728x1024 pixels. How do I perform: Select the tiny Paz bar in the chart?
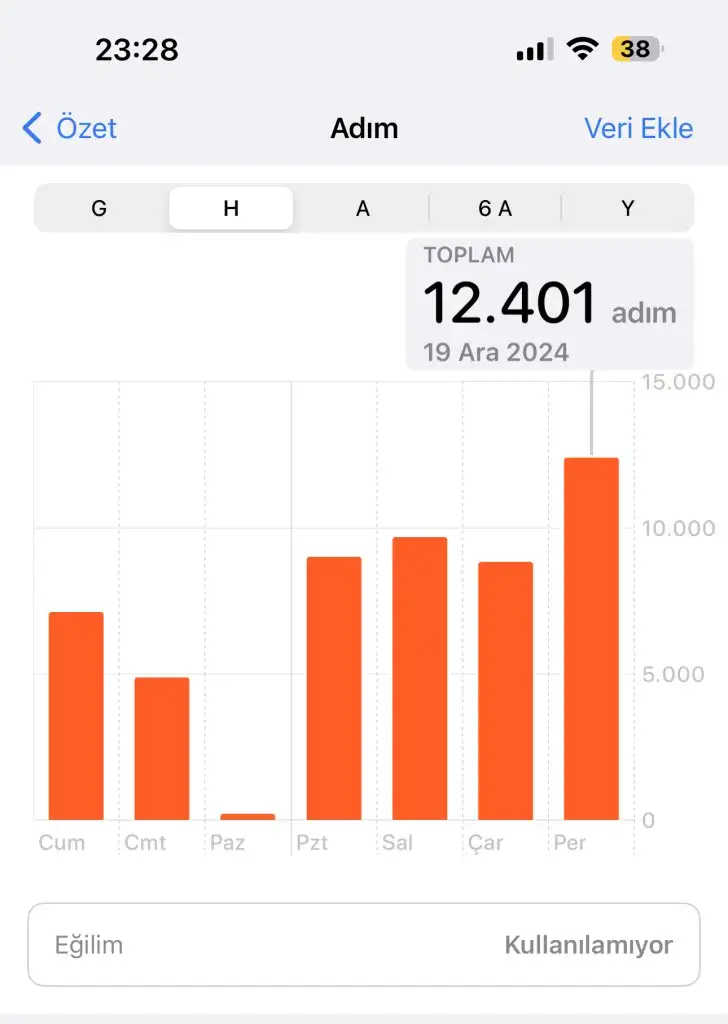coord(248,816)
